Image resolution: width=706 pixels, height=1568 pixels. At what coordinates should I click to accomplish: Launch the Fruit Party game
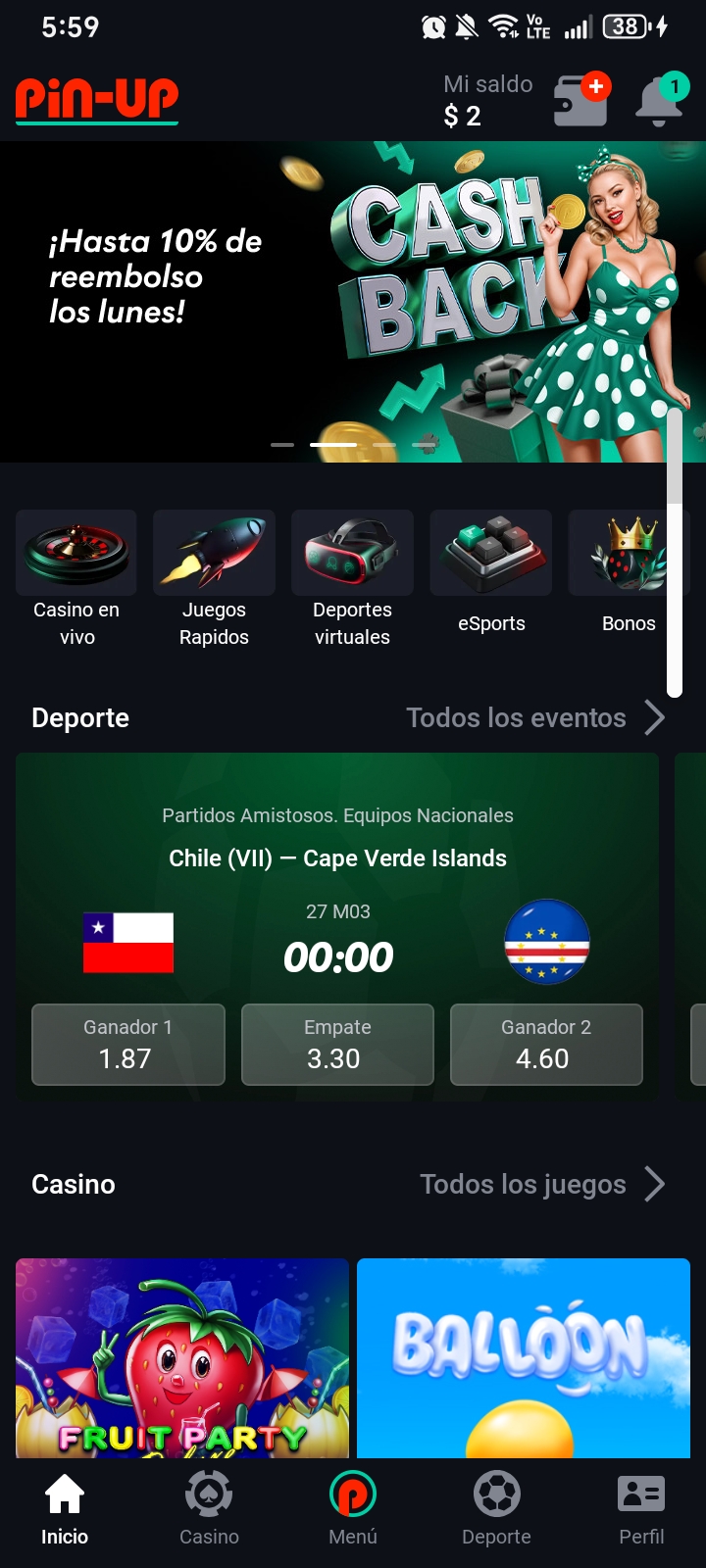182,1357
